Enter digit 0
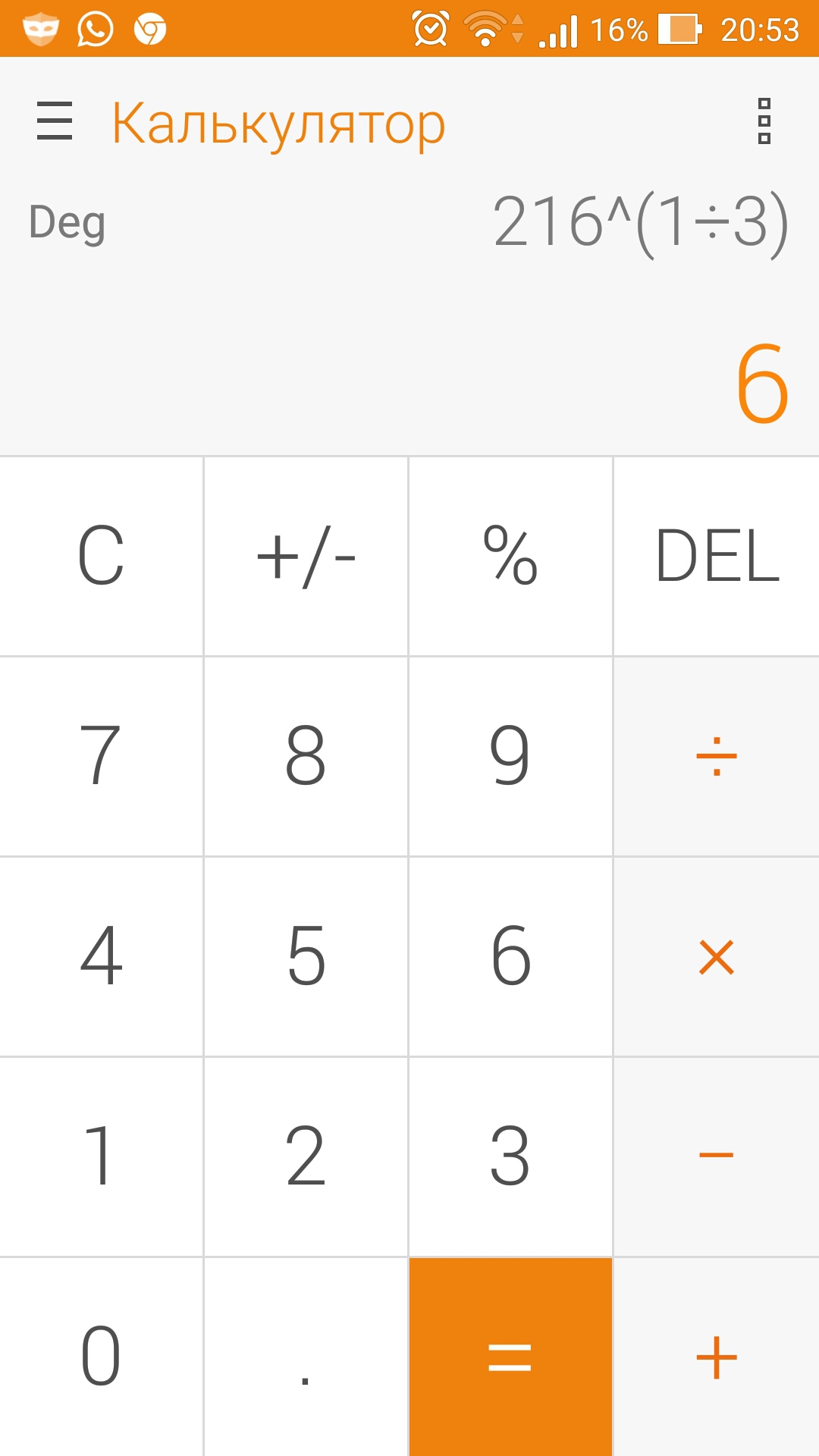 [101, 1357]
